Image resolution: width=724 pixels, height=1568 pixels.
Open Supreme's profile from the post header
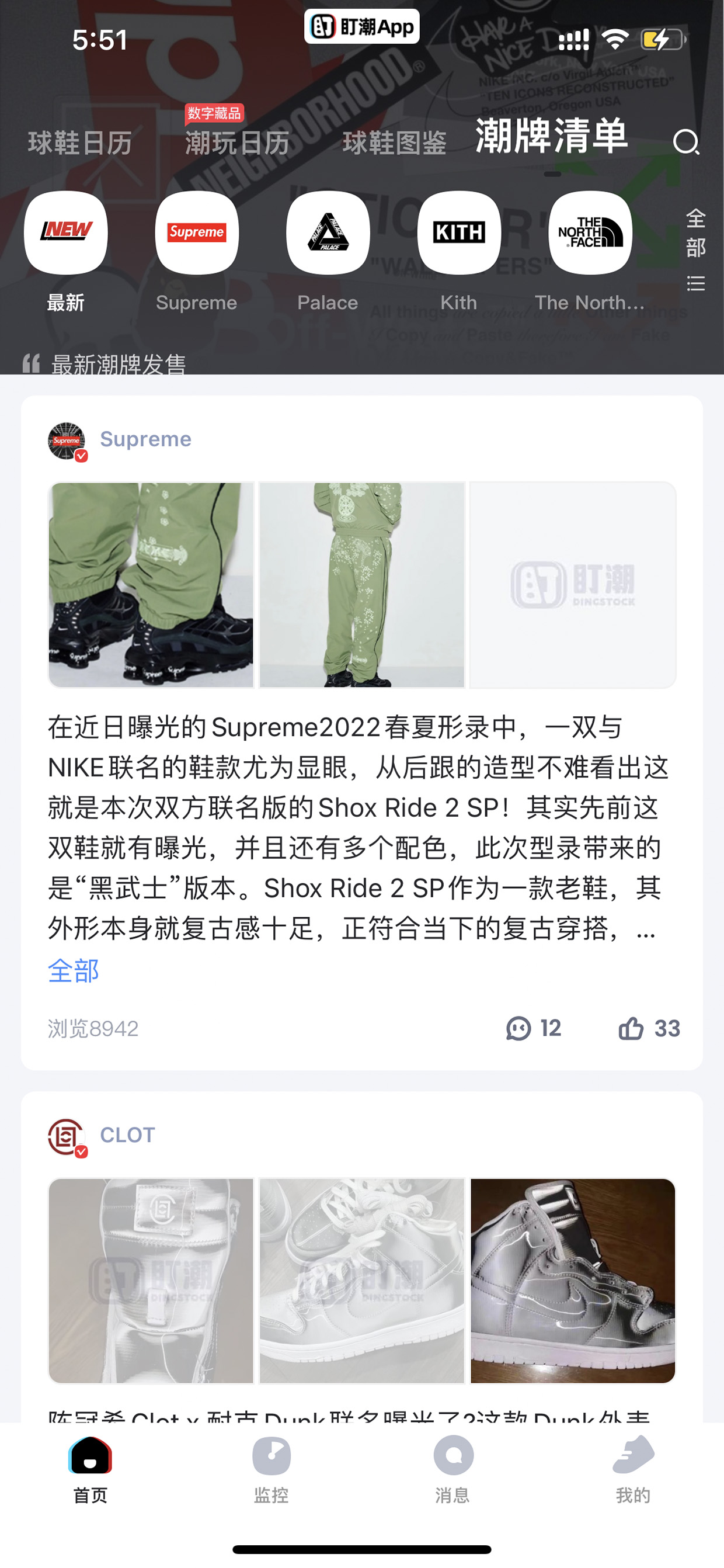(x=145, y=439)
